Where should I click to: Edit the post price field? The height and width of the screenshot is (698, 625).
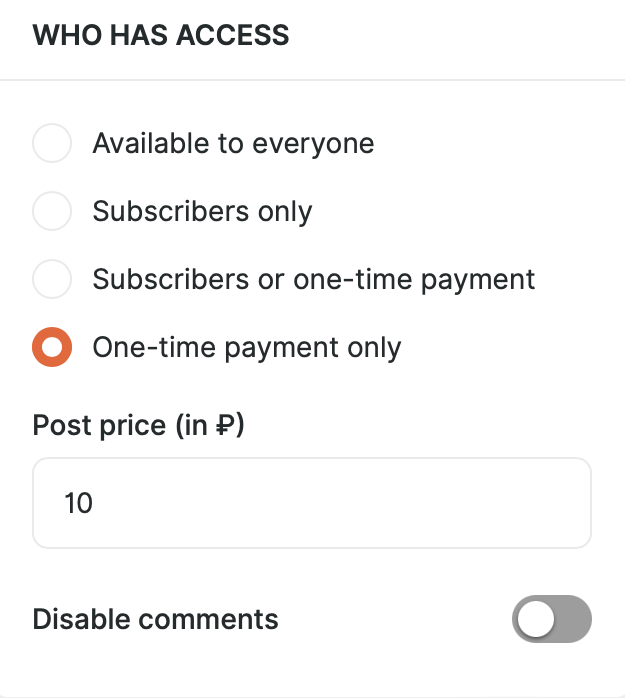point(311,503)
